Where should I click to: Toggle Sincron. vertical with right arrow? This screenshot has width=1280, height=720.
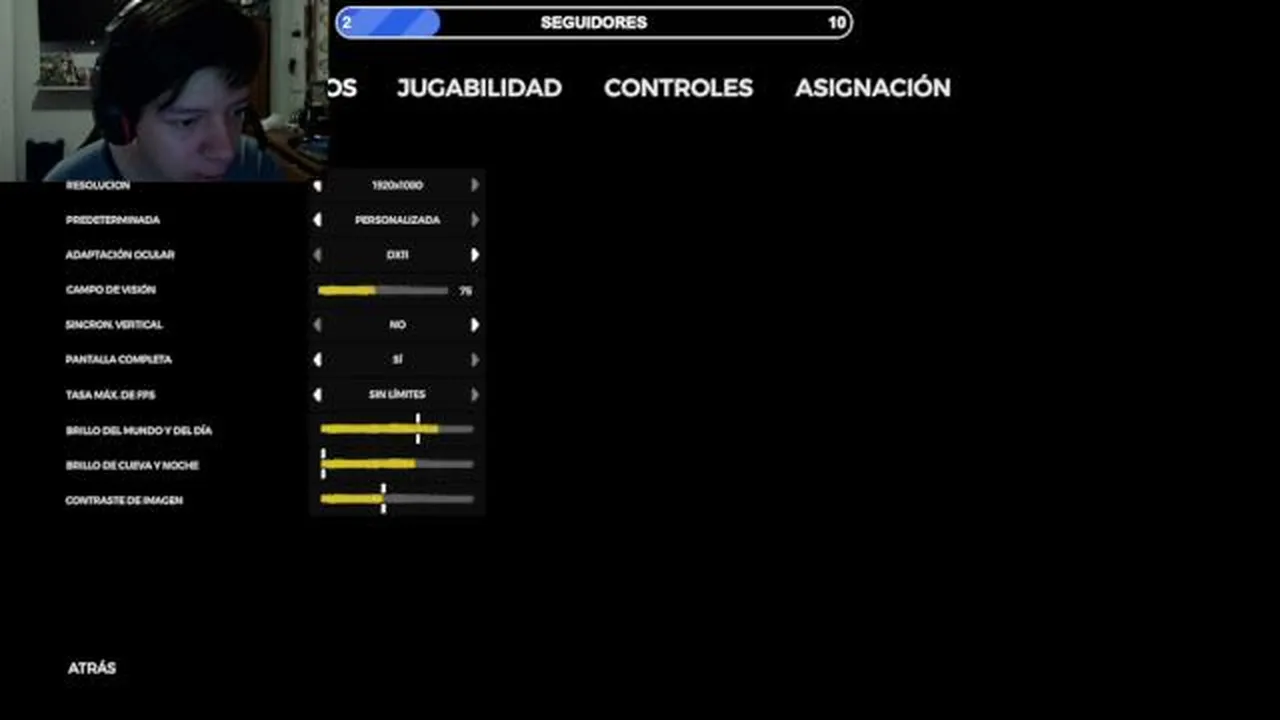(475, 325)
